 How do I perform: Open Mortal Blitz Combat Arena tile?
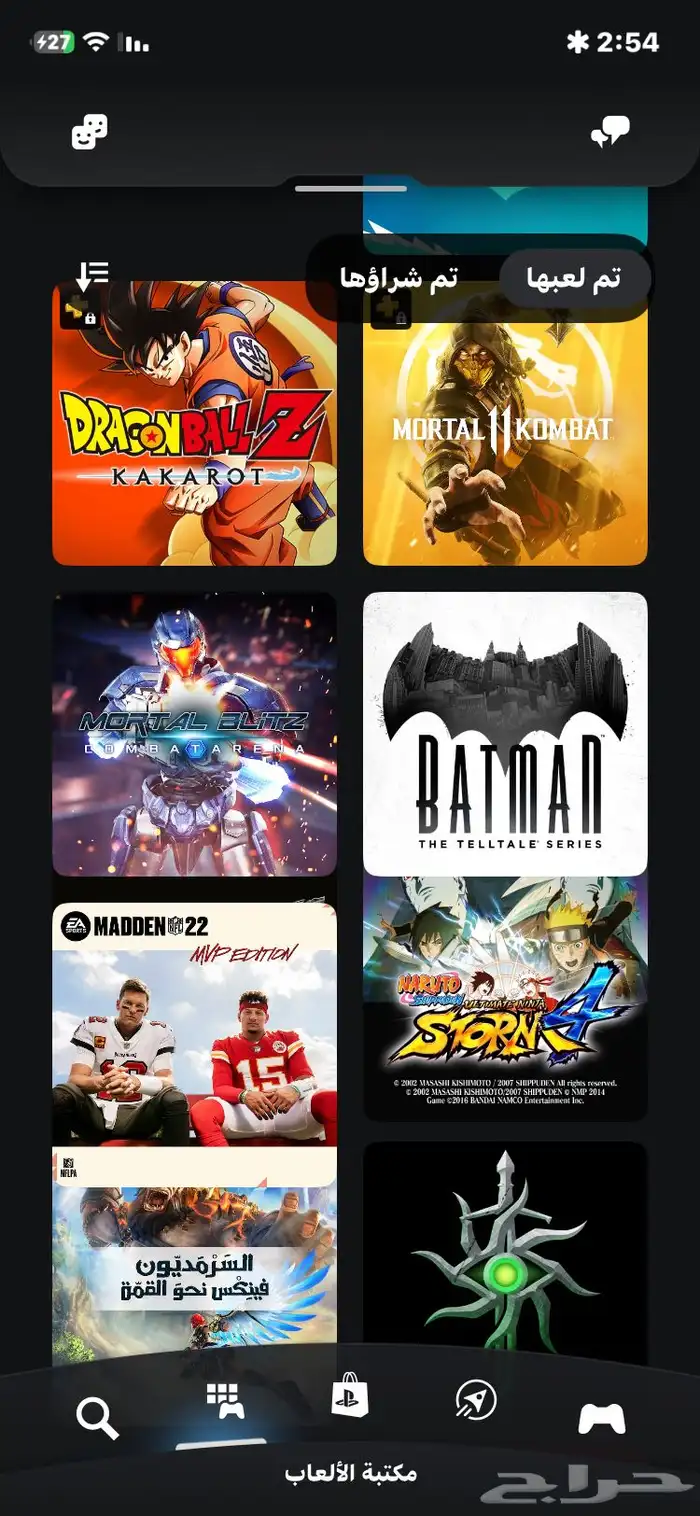click(194, 734)
